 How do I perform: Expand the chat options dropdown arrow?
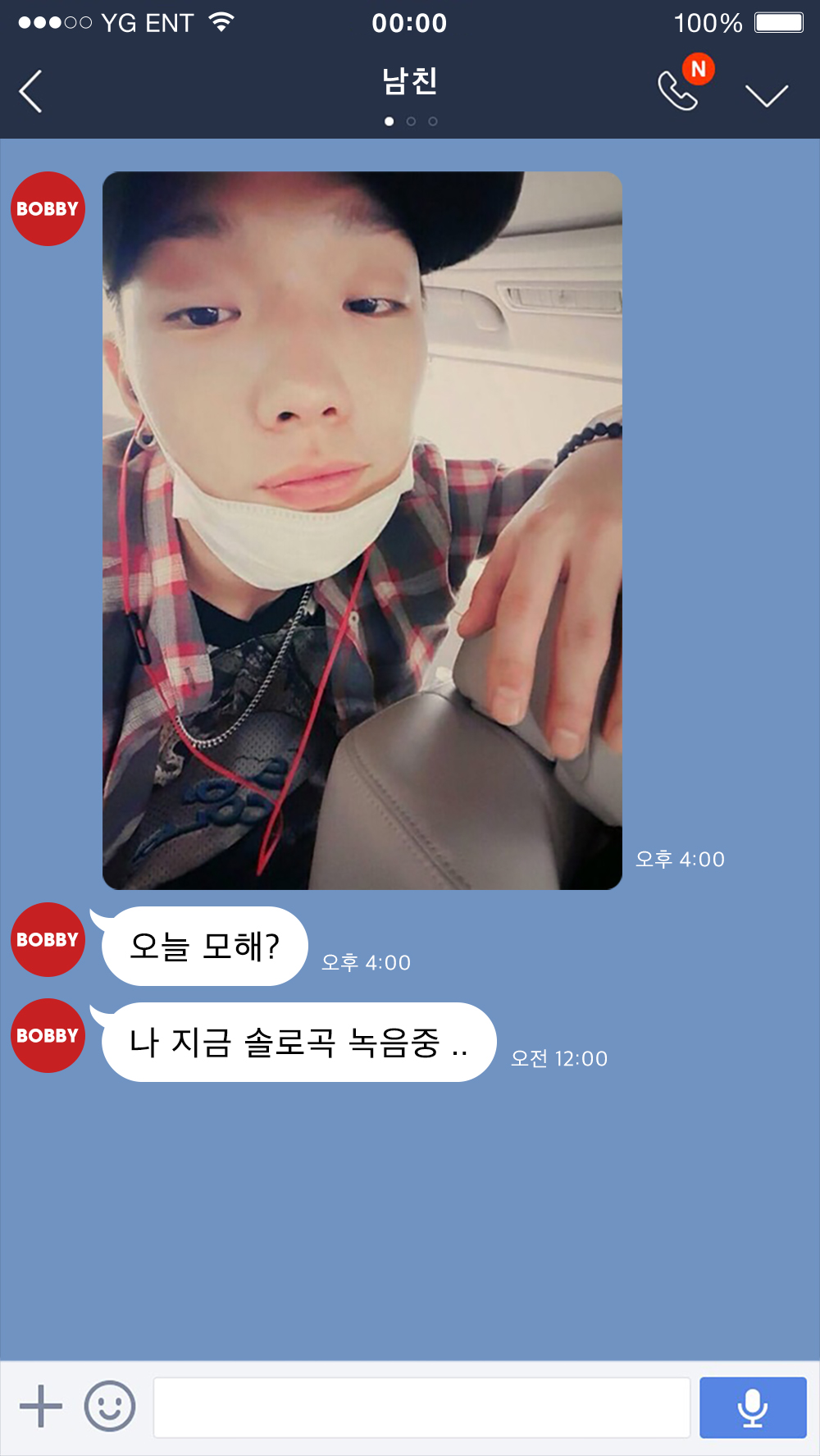(x=766, y=94)
